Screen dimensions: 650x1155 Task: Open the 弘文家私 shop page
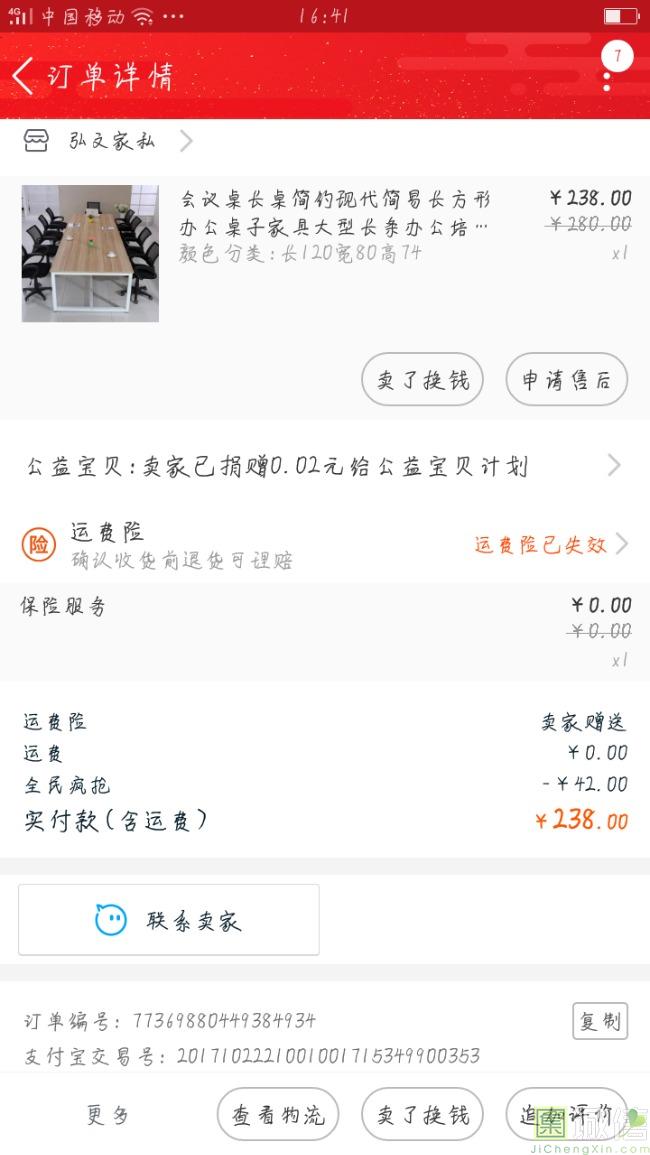[110, 141]
